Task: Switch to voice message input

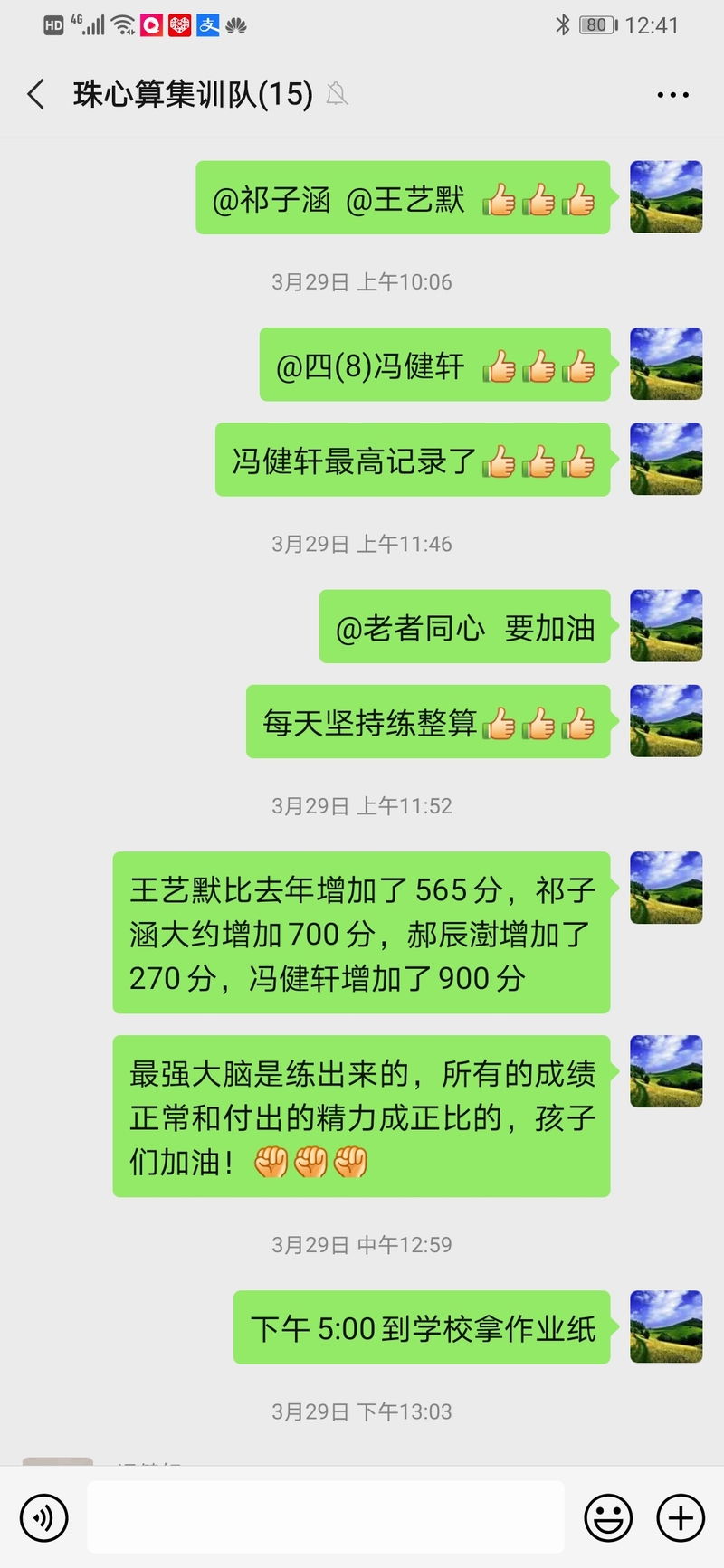Action: tap(43, 1517)
